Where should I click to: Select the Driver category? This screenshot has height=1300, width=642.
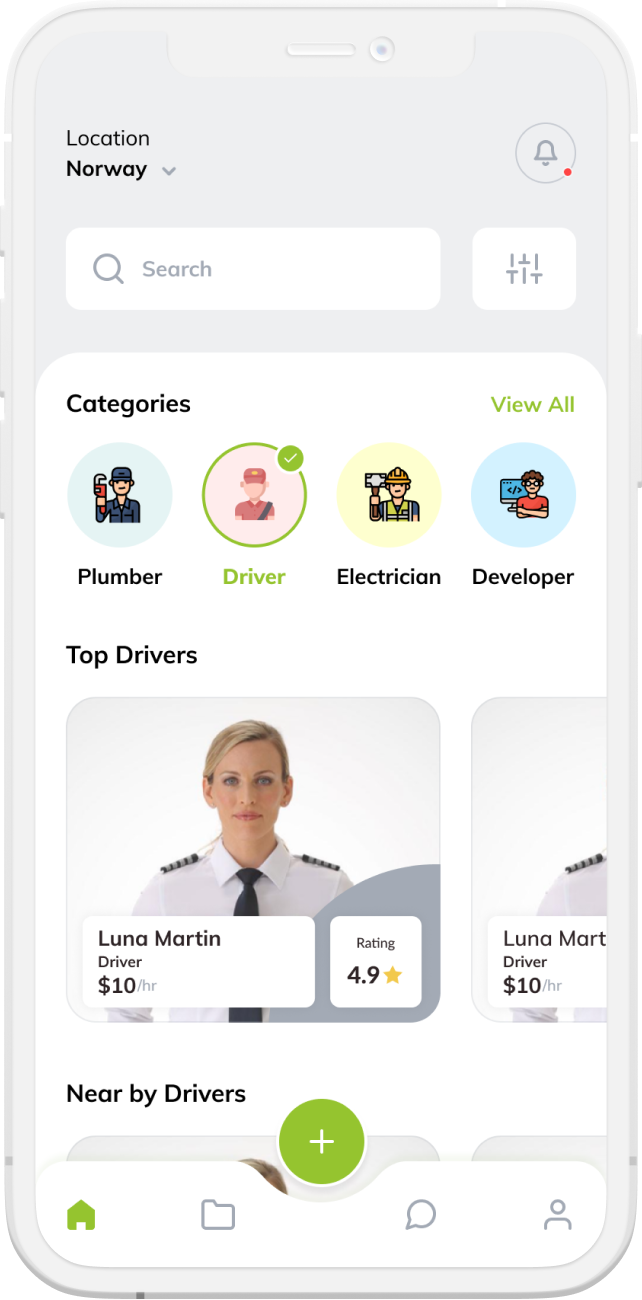pyautogui.click(x=254, y=497)
